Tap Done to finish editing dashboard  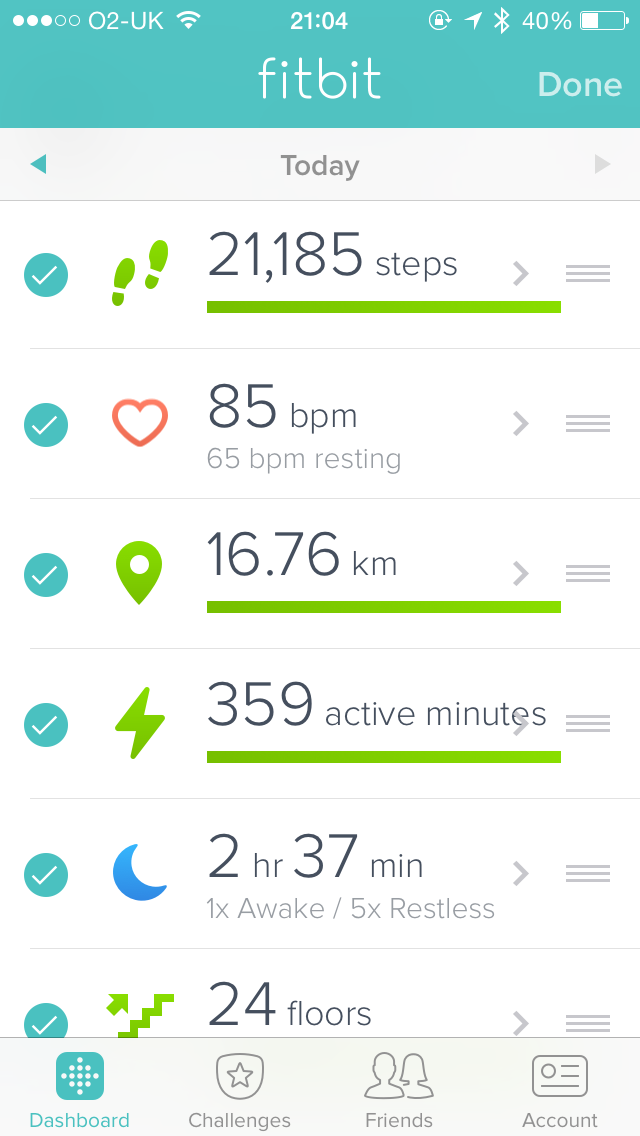[579, 85]
